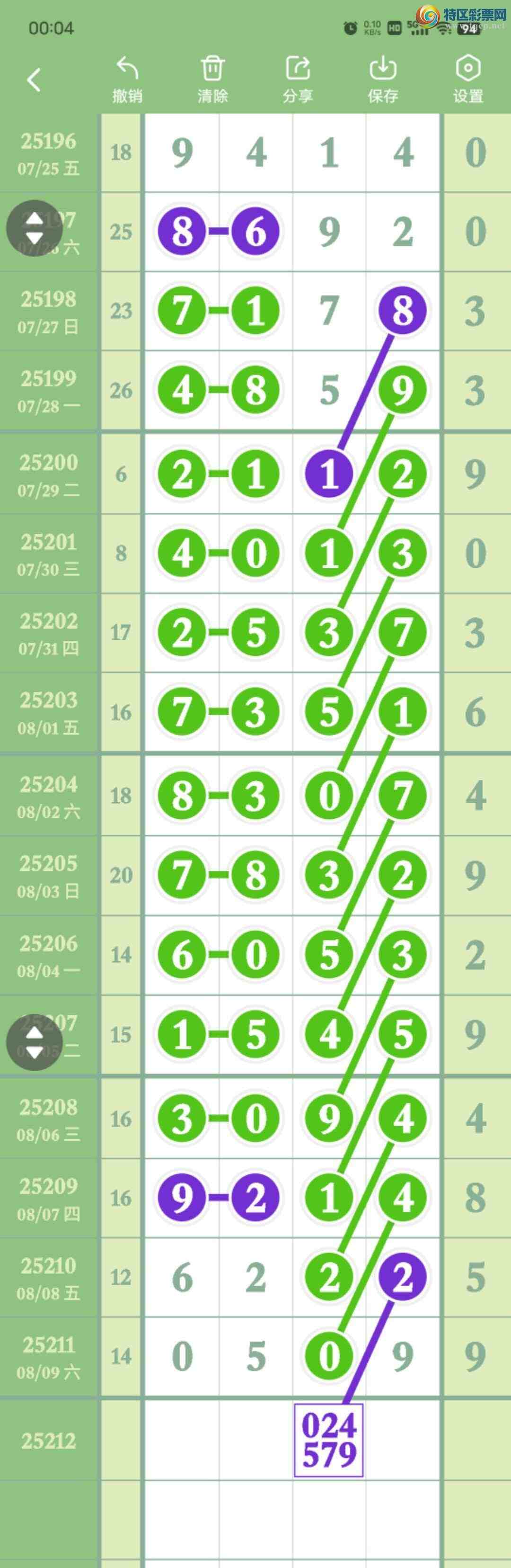
Task: Share the chart via 分享
Action: [298, 80]
